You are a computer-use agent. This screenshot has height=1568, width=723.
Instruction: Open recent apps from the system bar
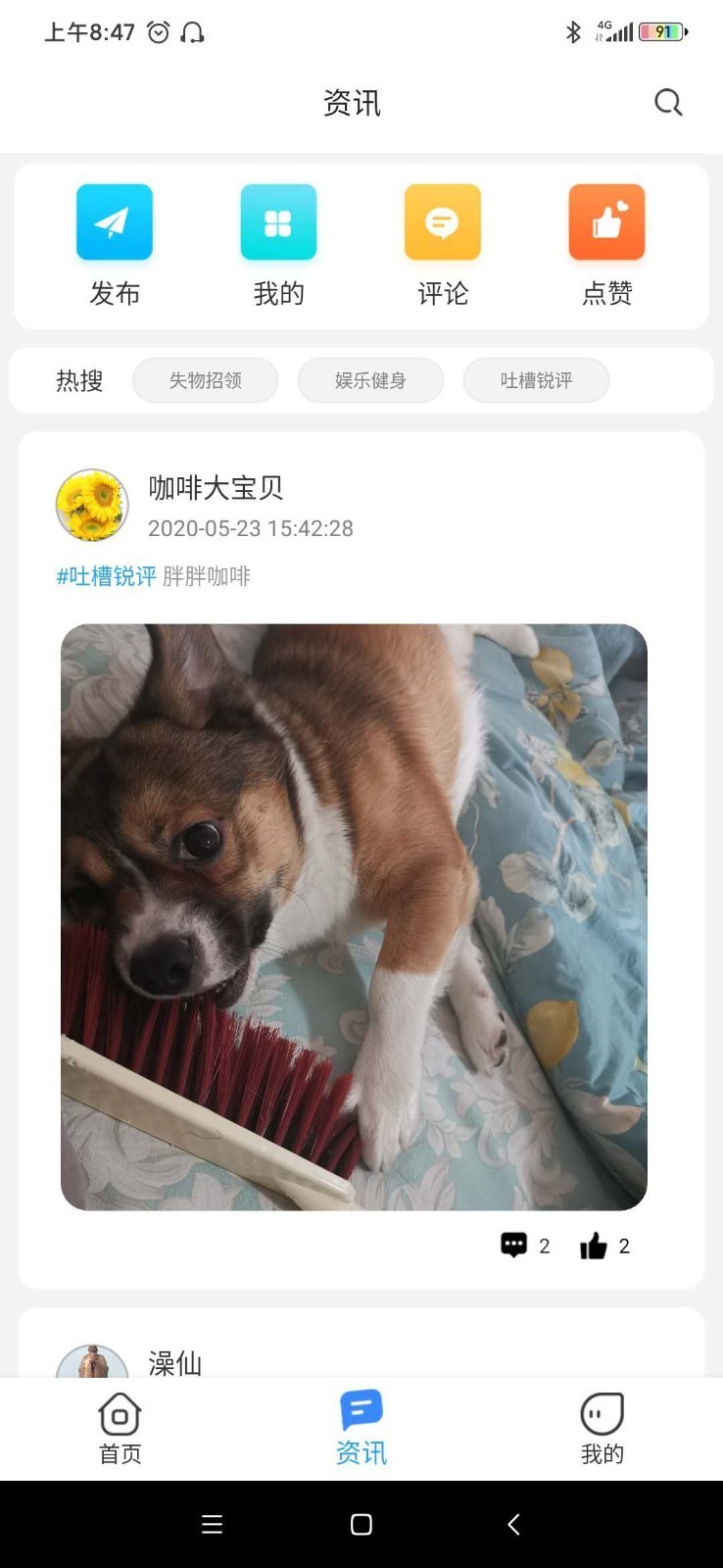pos(212,1524)
